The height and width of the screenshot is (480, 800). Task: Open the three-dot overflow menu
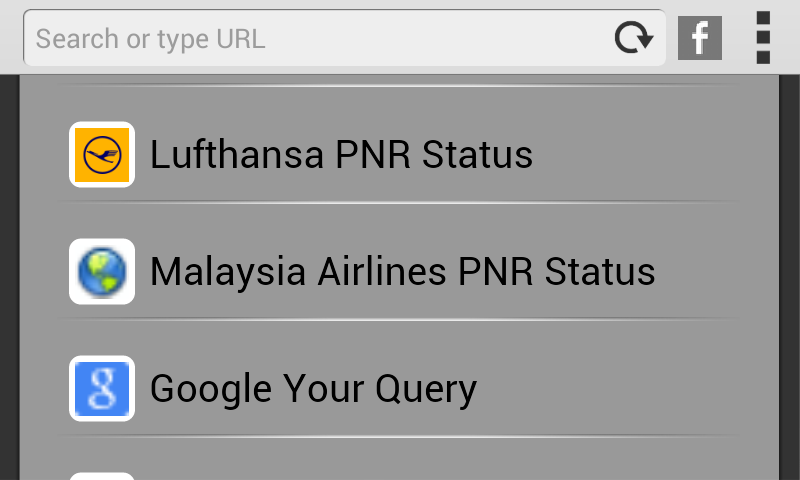pyautogui.click(x=763, y=38)
